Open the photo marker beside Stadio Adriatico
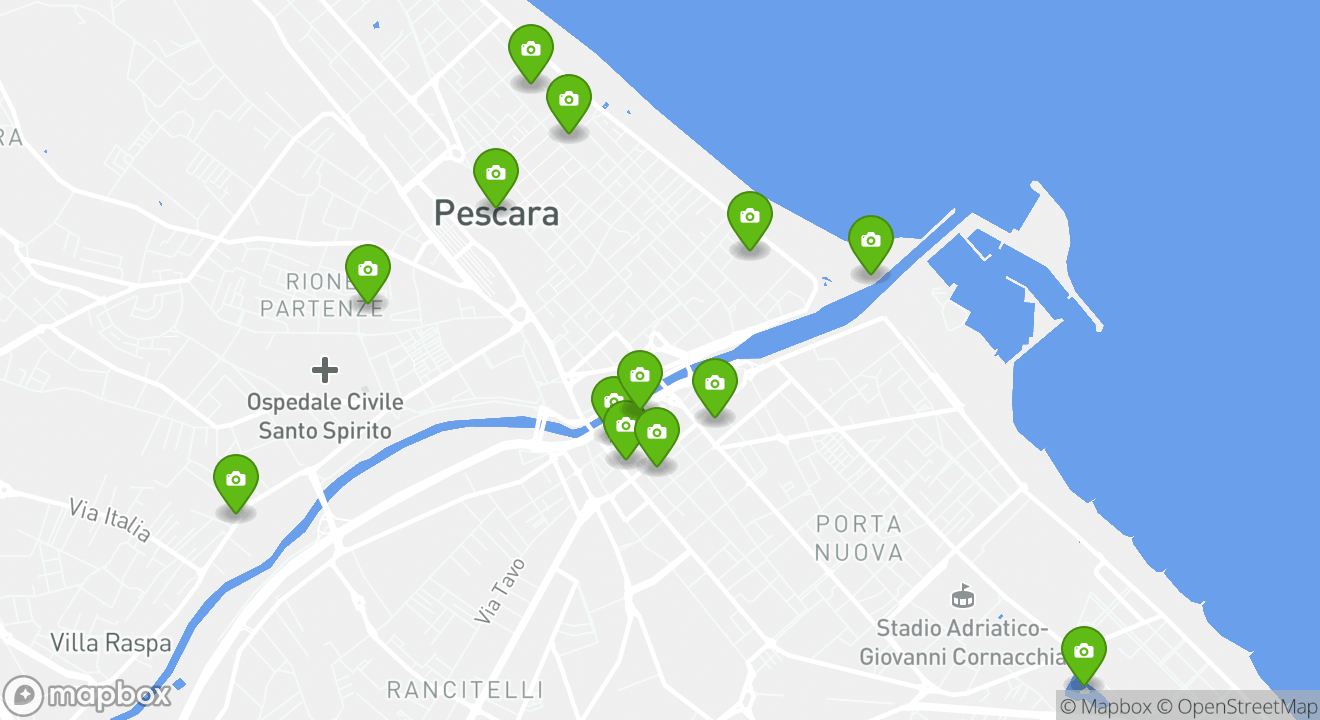The height and width of the screenshot is (720, 1320). point(1083,652)
